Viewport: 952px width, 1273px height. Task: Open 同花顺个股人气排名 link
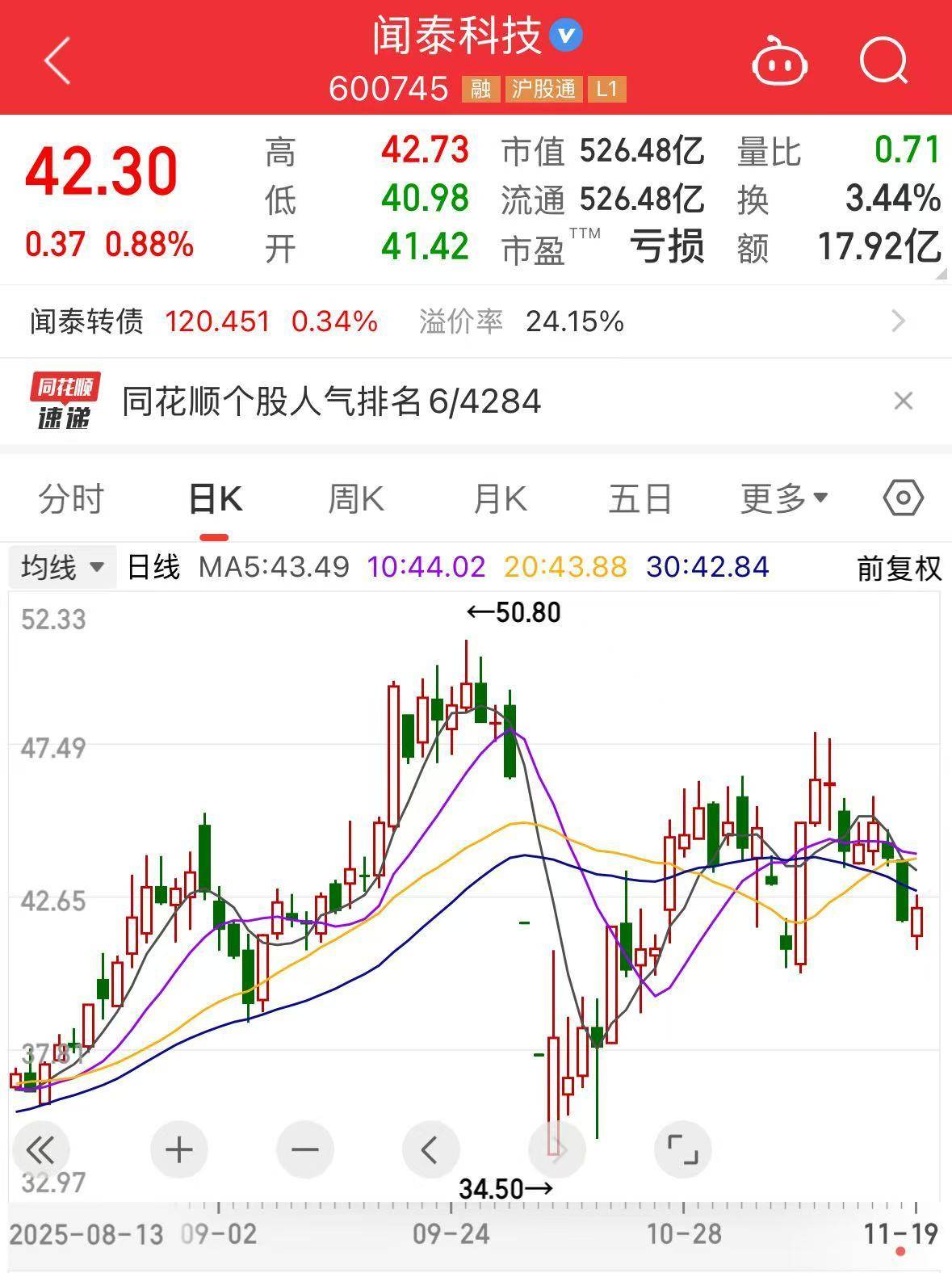point(331,401)
